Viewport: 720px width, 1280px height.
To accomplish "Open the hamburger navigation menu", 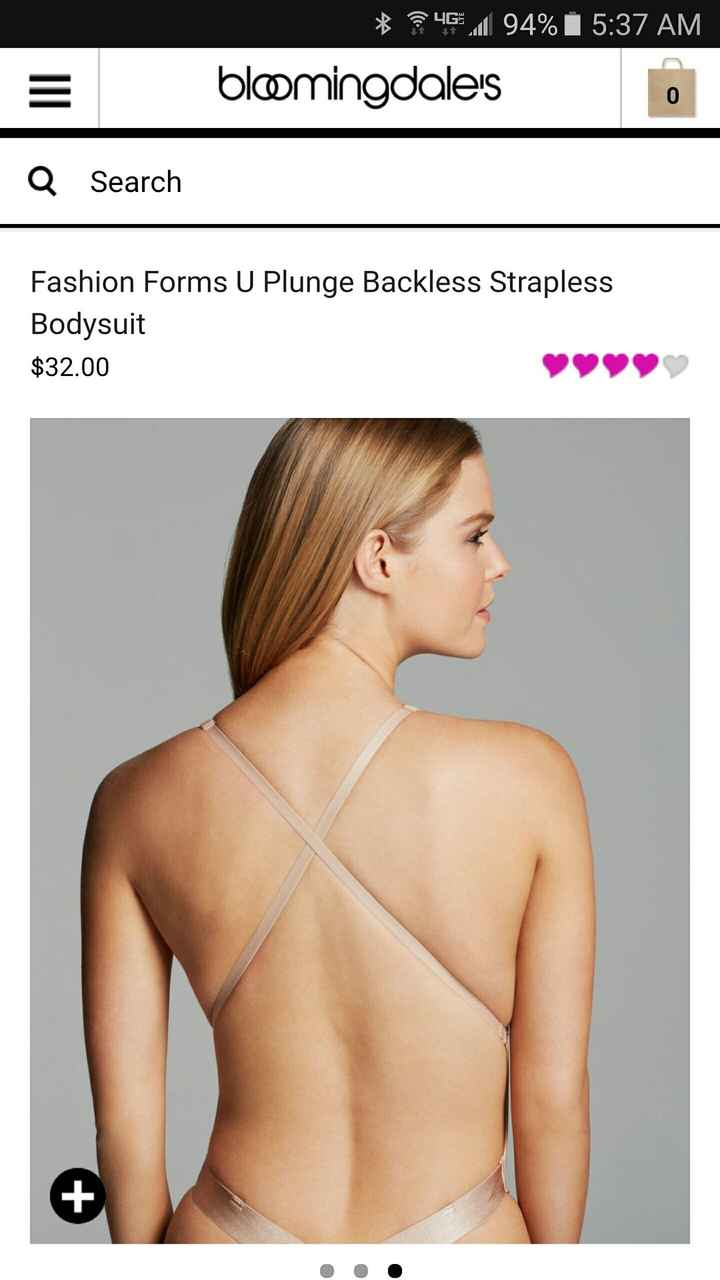I will click(49, 90).
